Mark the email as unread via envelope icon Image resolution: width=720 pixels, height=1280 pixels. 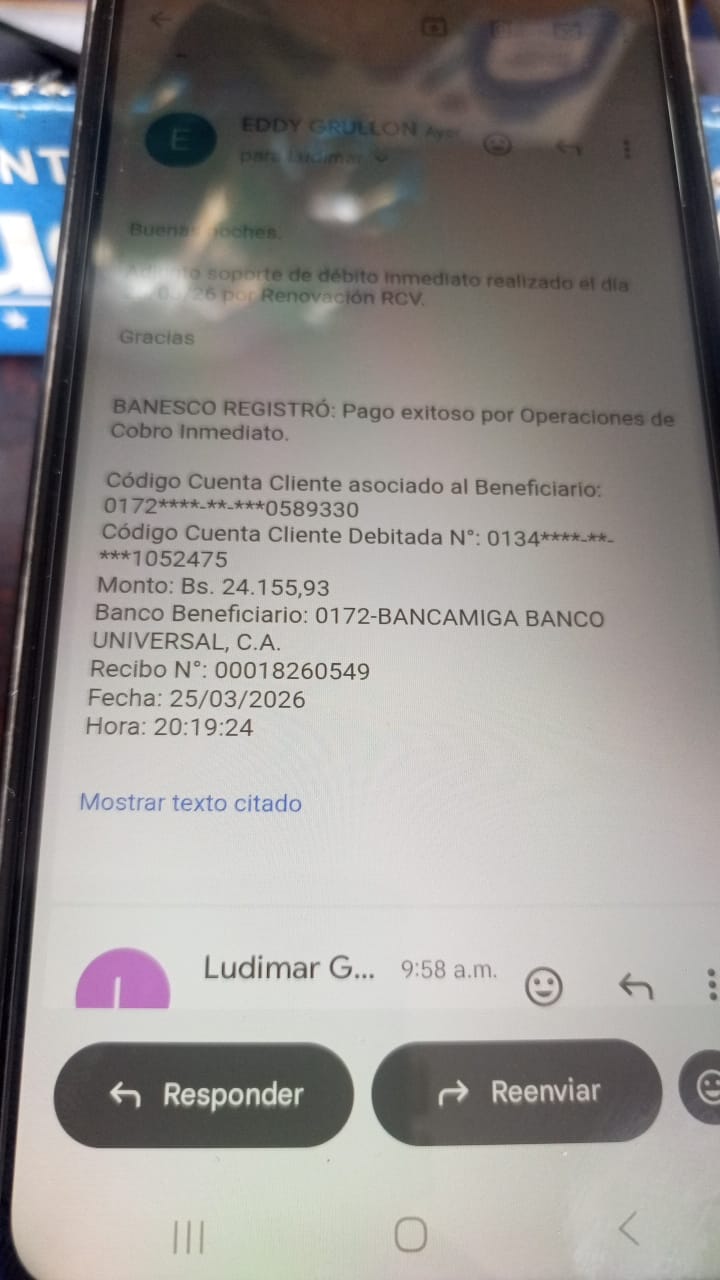[x=568, y=30]
